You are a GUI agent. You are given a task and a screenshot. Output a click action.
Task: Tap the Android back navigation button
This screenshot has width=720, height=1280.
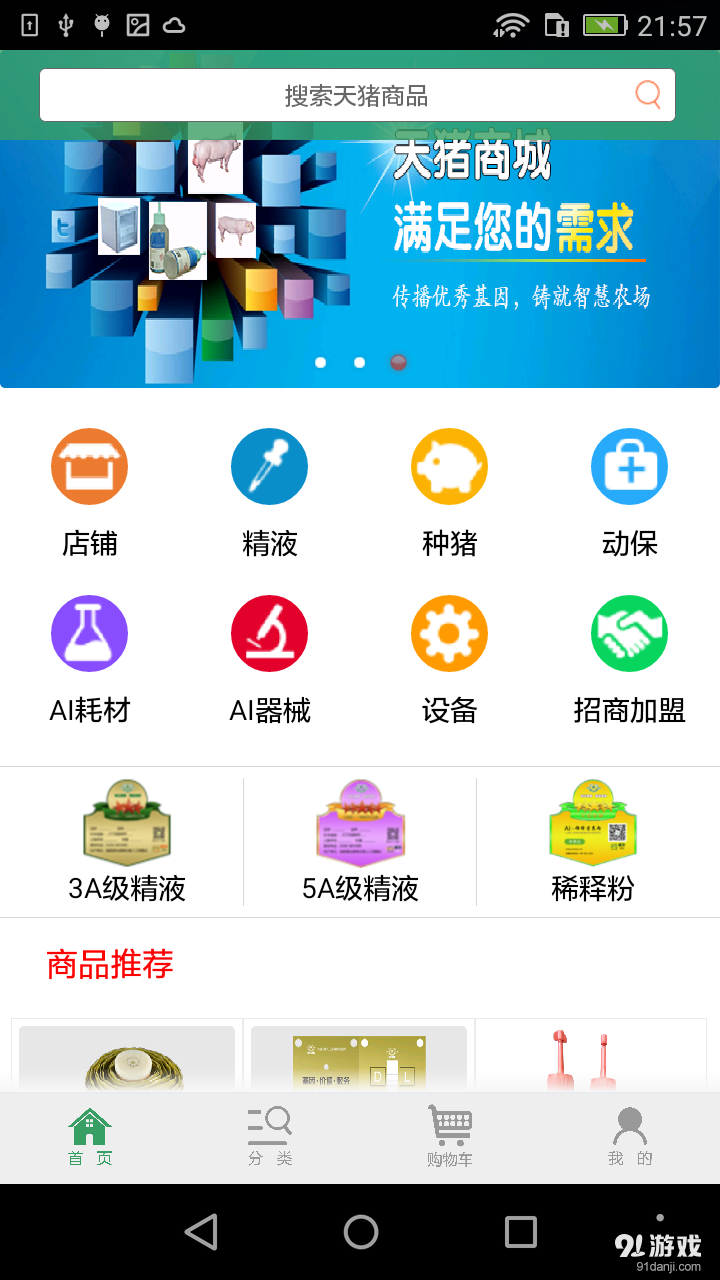201,1232
